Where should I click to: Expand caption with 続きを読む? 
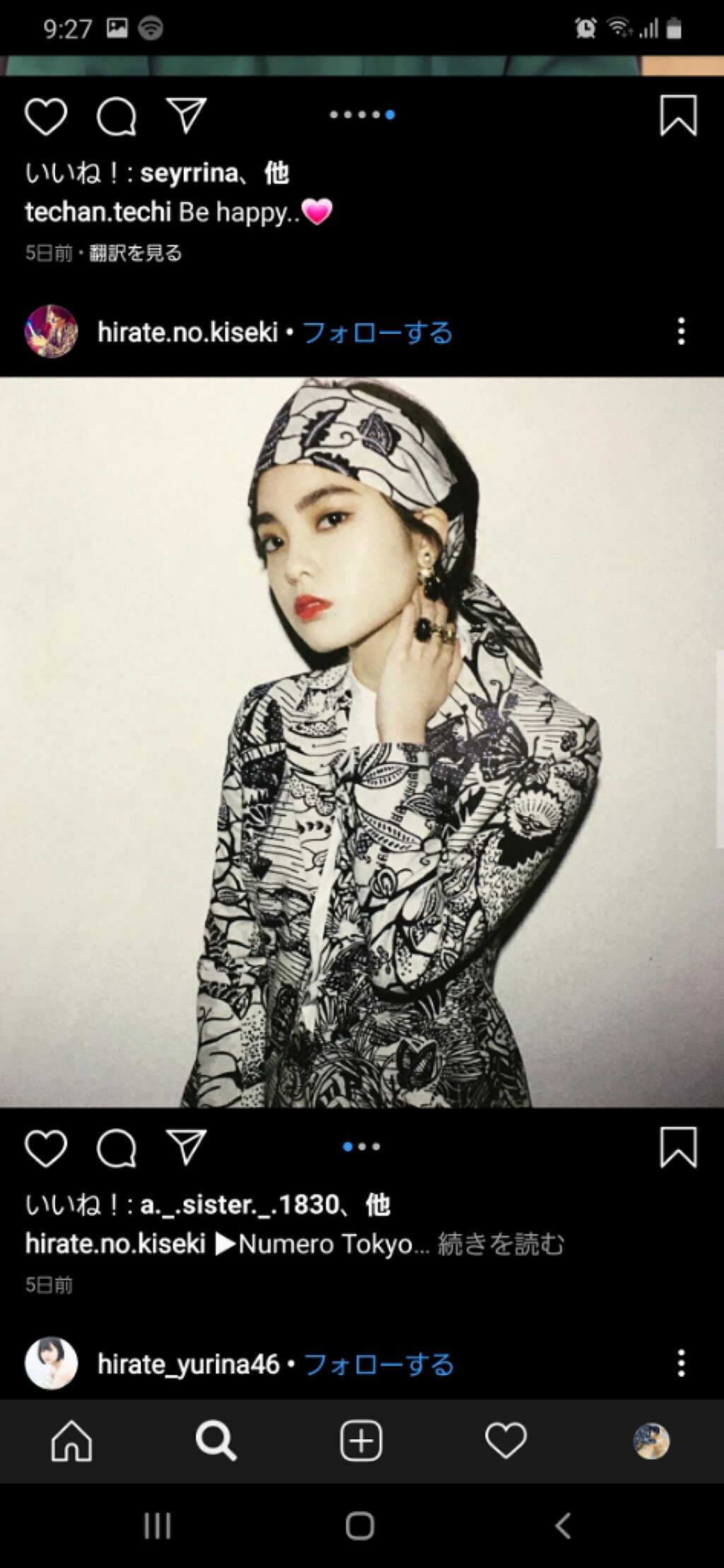pos(501,1244)
